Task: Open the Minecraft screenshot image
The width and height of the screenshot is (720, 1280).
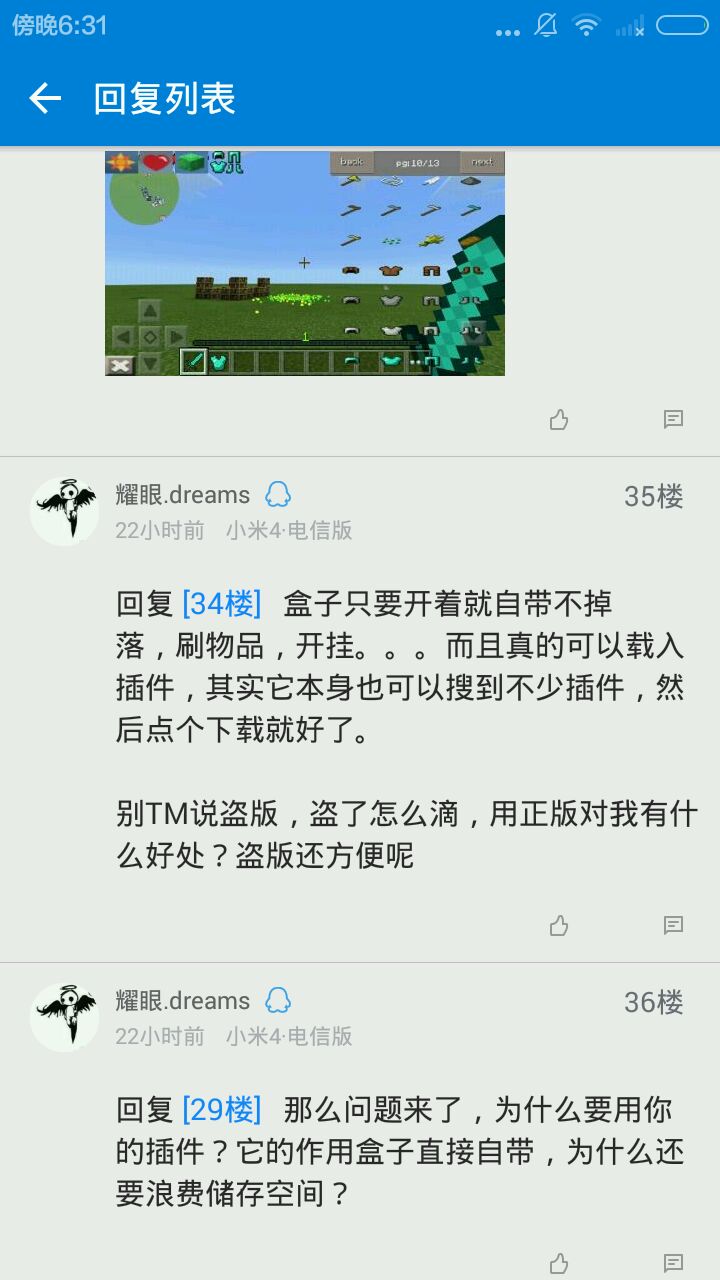Action: [305, 263]
